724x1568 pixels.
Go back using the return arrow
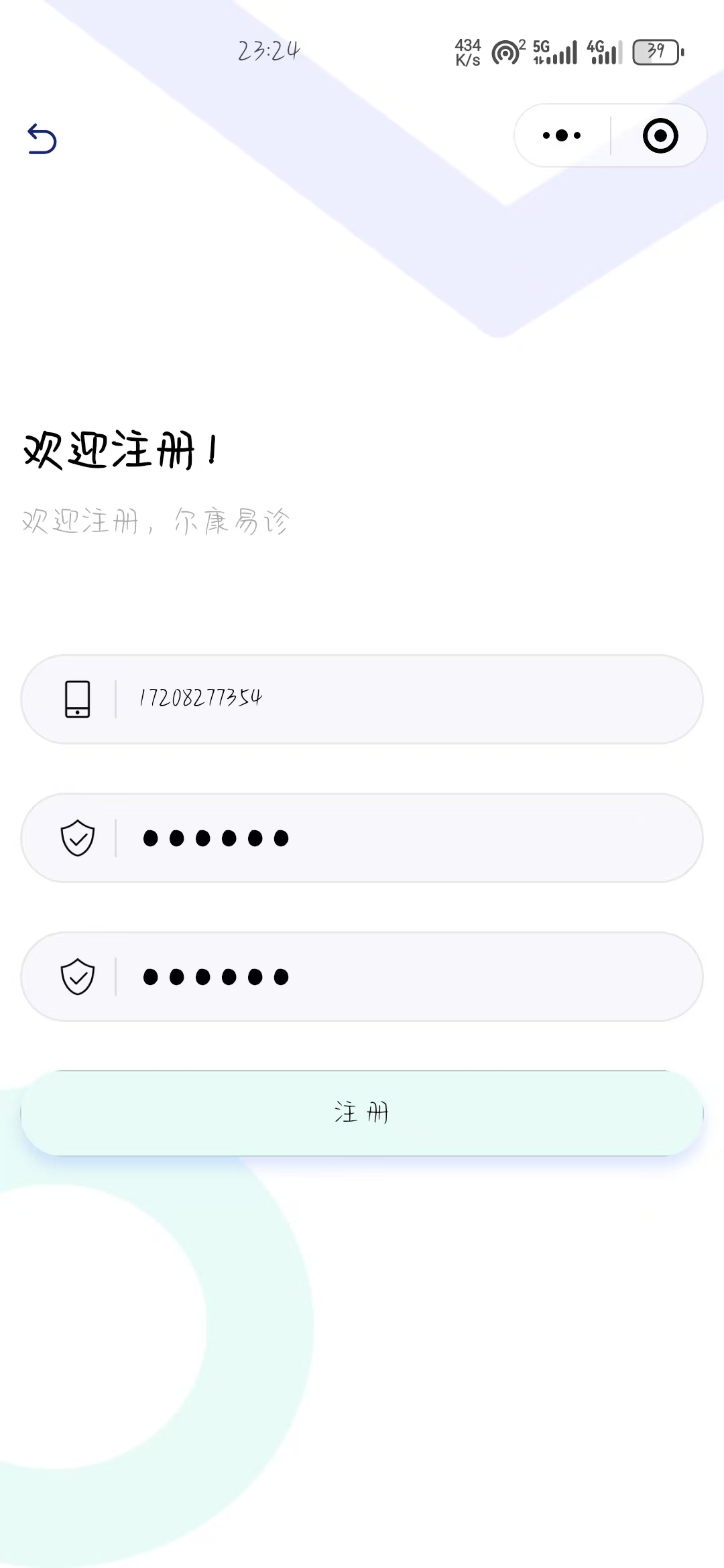pyautogui.click(x=42, y=139)
